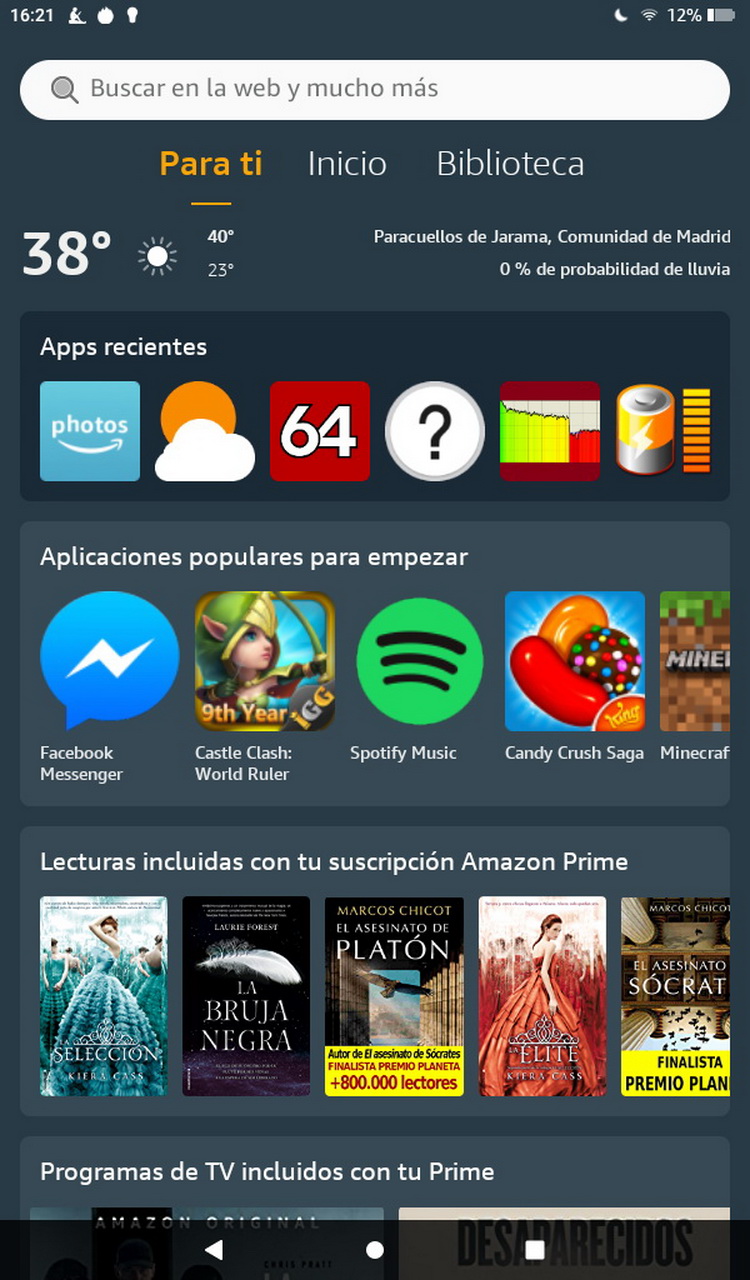Image resolution: width=750 pixels, height=1280 pixels.
Task: Go to the system home screen
Action: pos(375,1250)
